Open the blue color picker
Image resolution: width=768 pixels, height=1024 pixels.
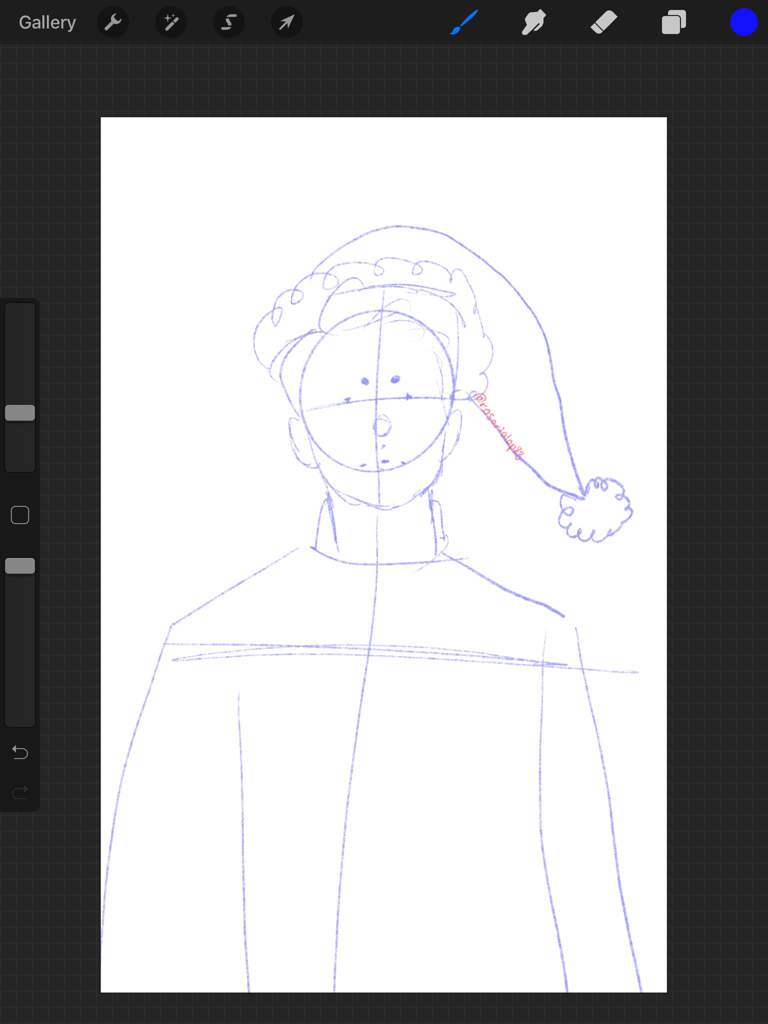[x=743, y=22]
